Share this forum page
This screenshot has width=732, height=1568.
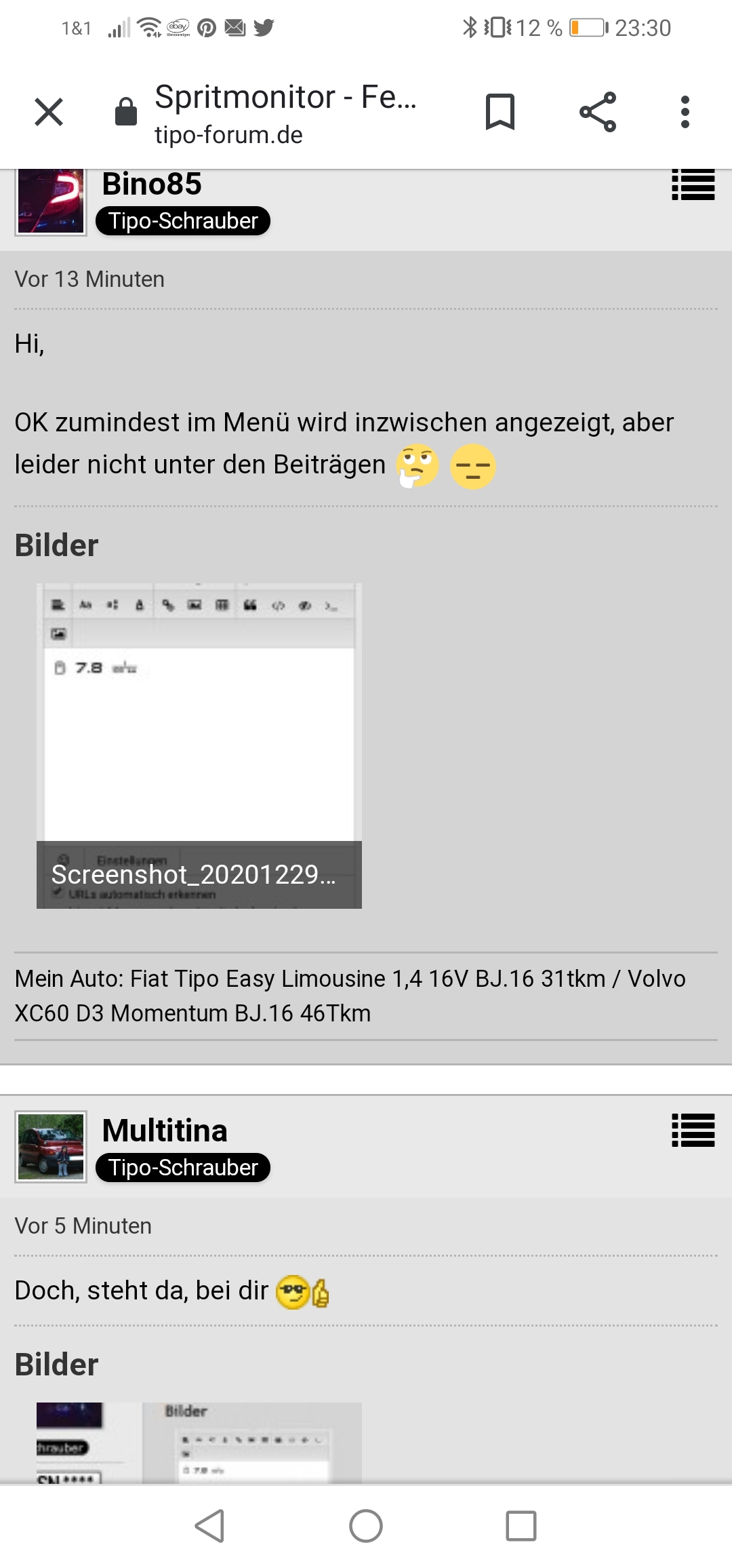click(598, 112)
